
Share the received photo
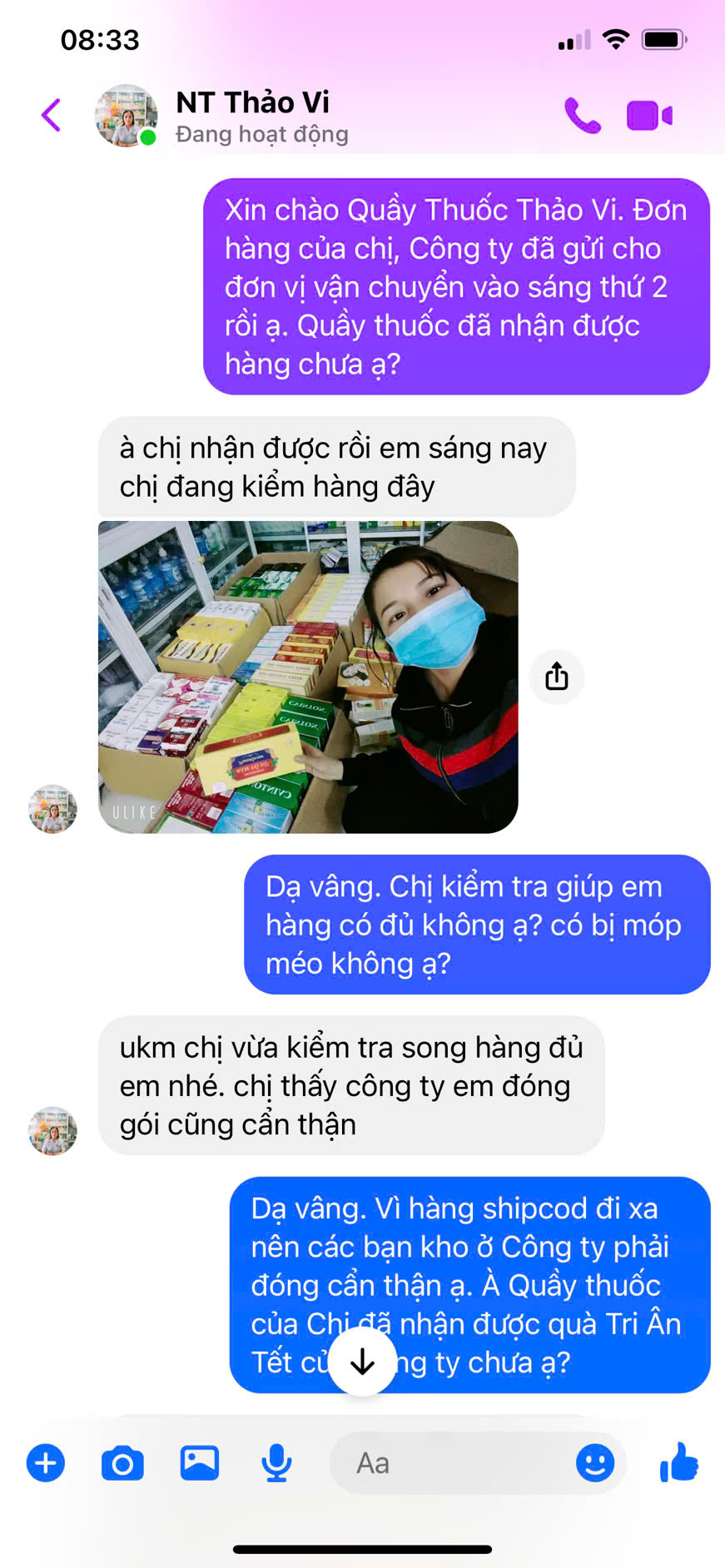557,677
